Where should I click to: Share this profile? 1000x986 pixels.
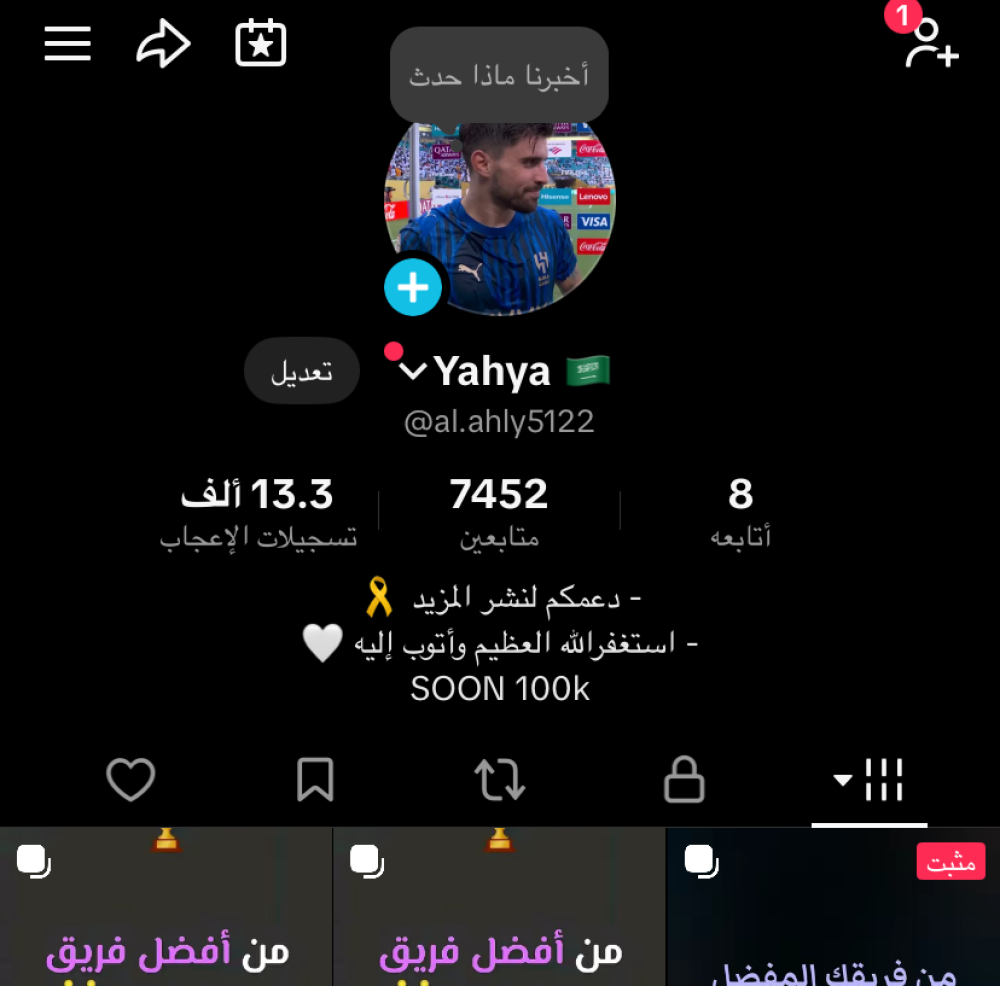163,45
